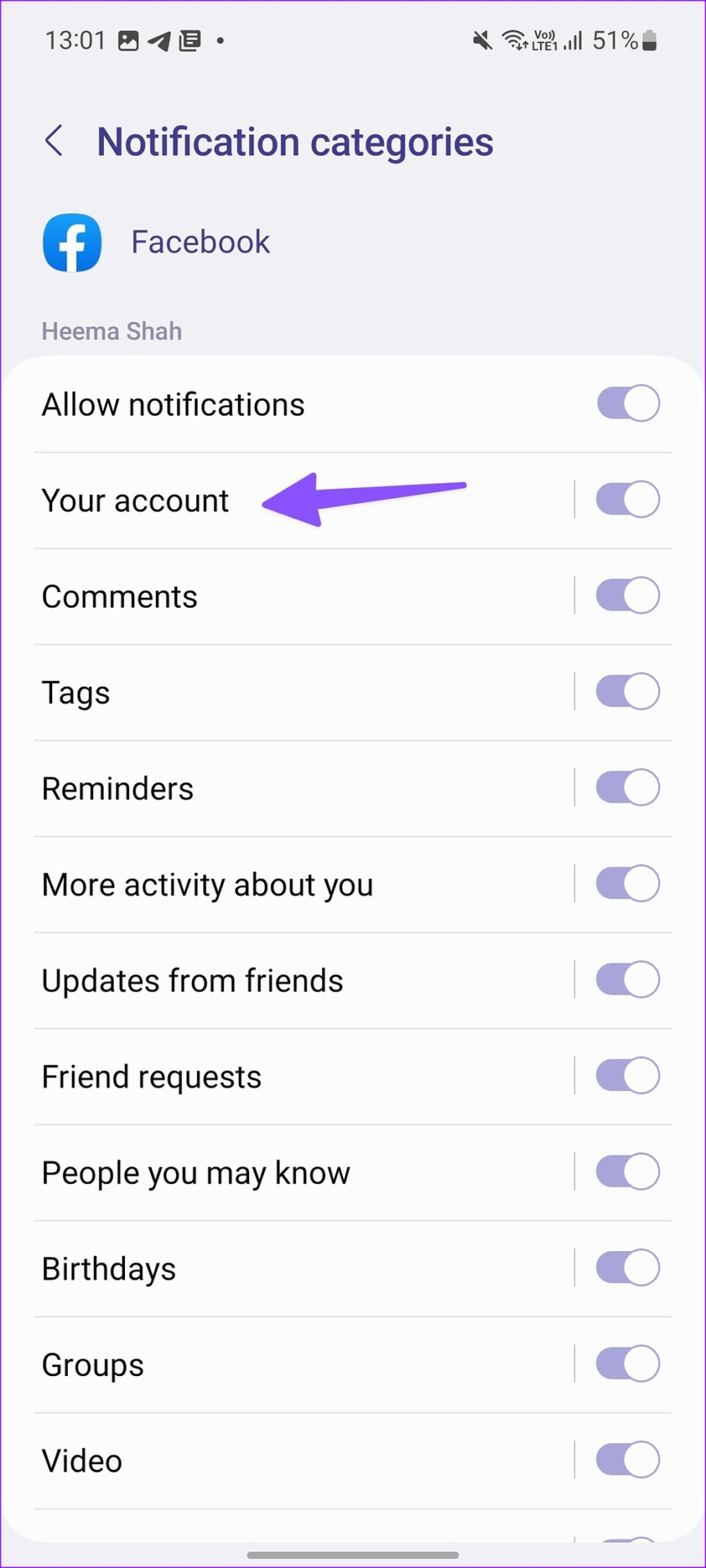Switch off Tags notifications toggle
This screenshot has width=706, height=1568.
628,692
